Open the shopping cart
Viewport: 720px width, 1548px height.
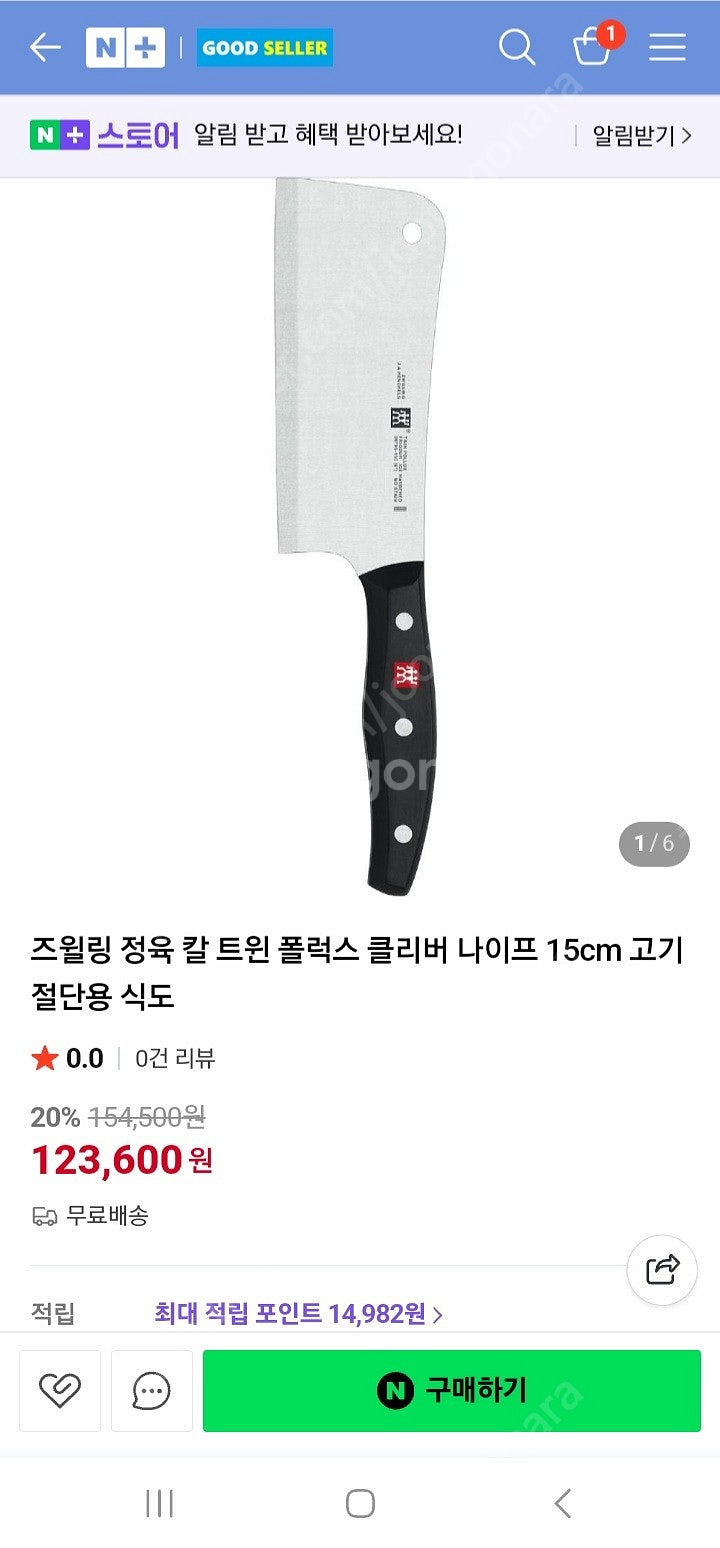(590, 50)
